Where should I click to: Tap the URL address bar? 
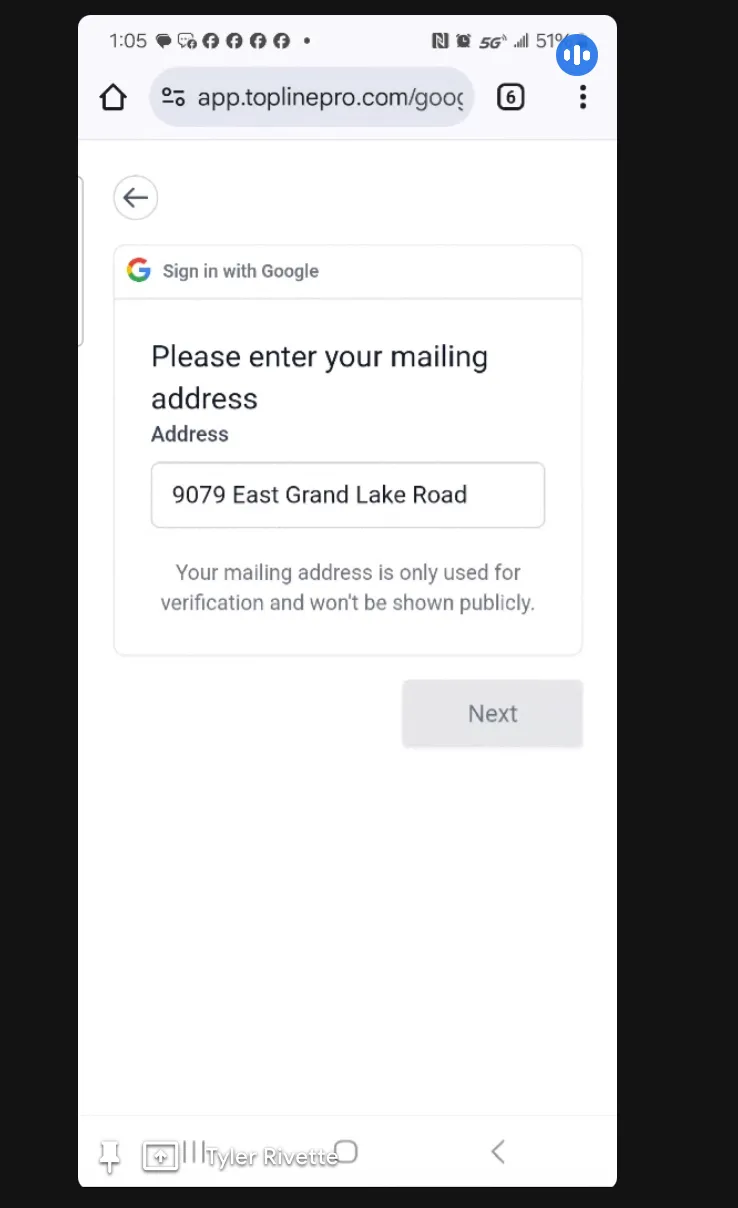click(x=312, y=97)
